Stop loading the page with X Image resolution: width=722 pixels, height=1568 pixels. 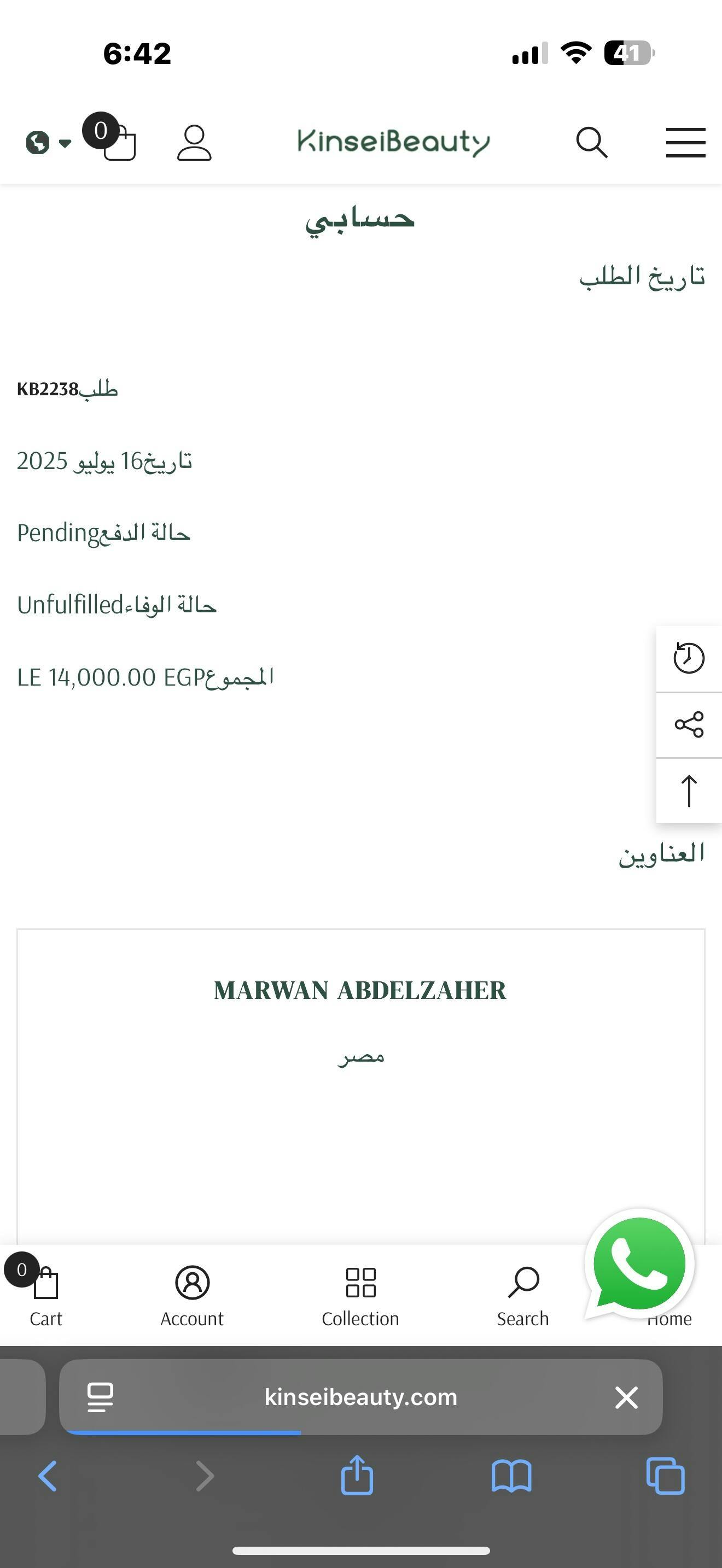point(626,1397)
